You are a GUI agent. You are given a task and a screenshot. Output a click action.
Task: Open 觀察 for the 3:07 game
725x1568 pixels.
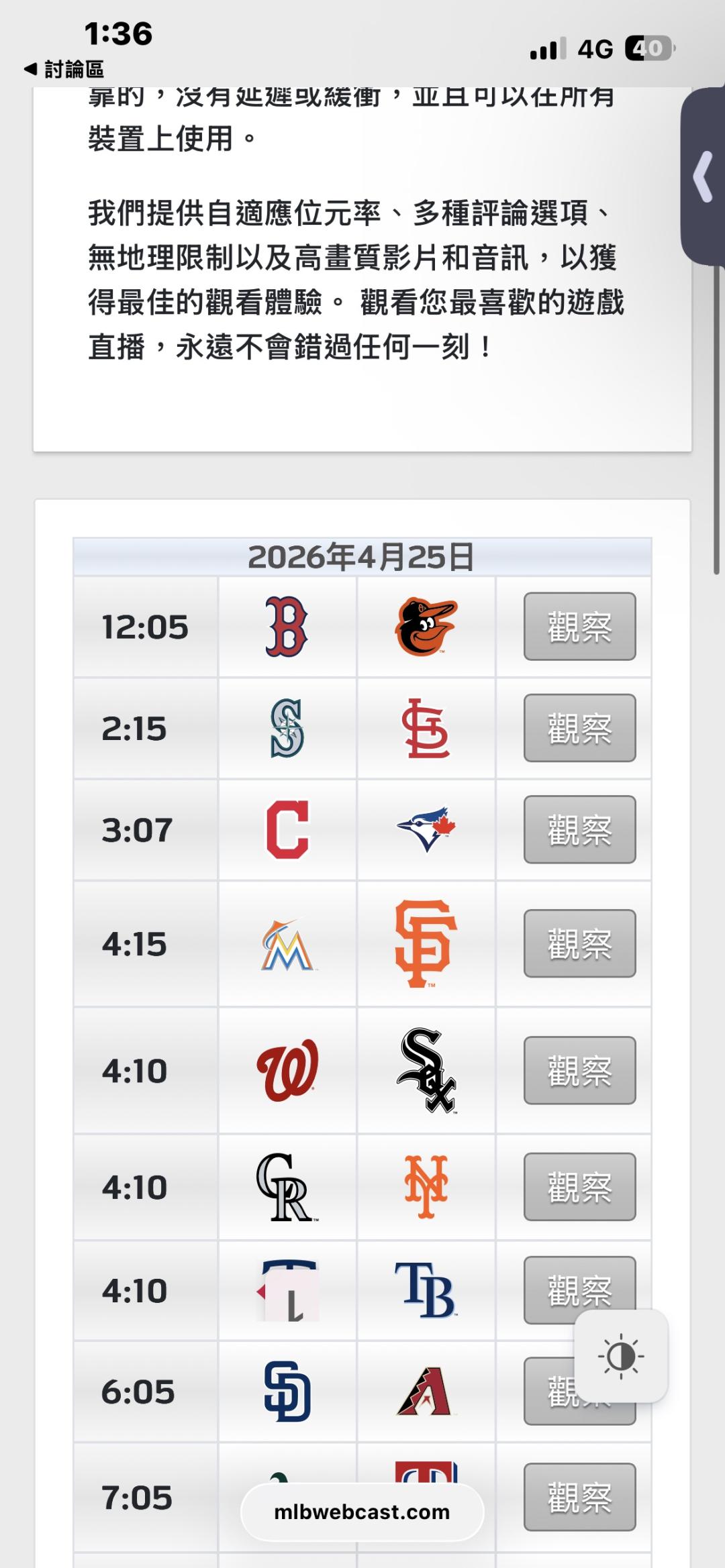click(579, 829)
